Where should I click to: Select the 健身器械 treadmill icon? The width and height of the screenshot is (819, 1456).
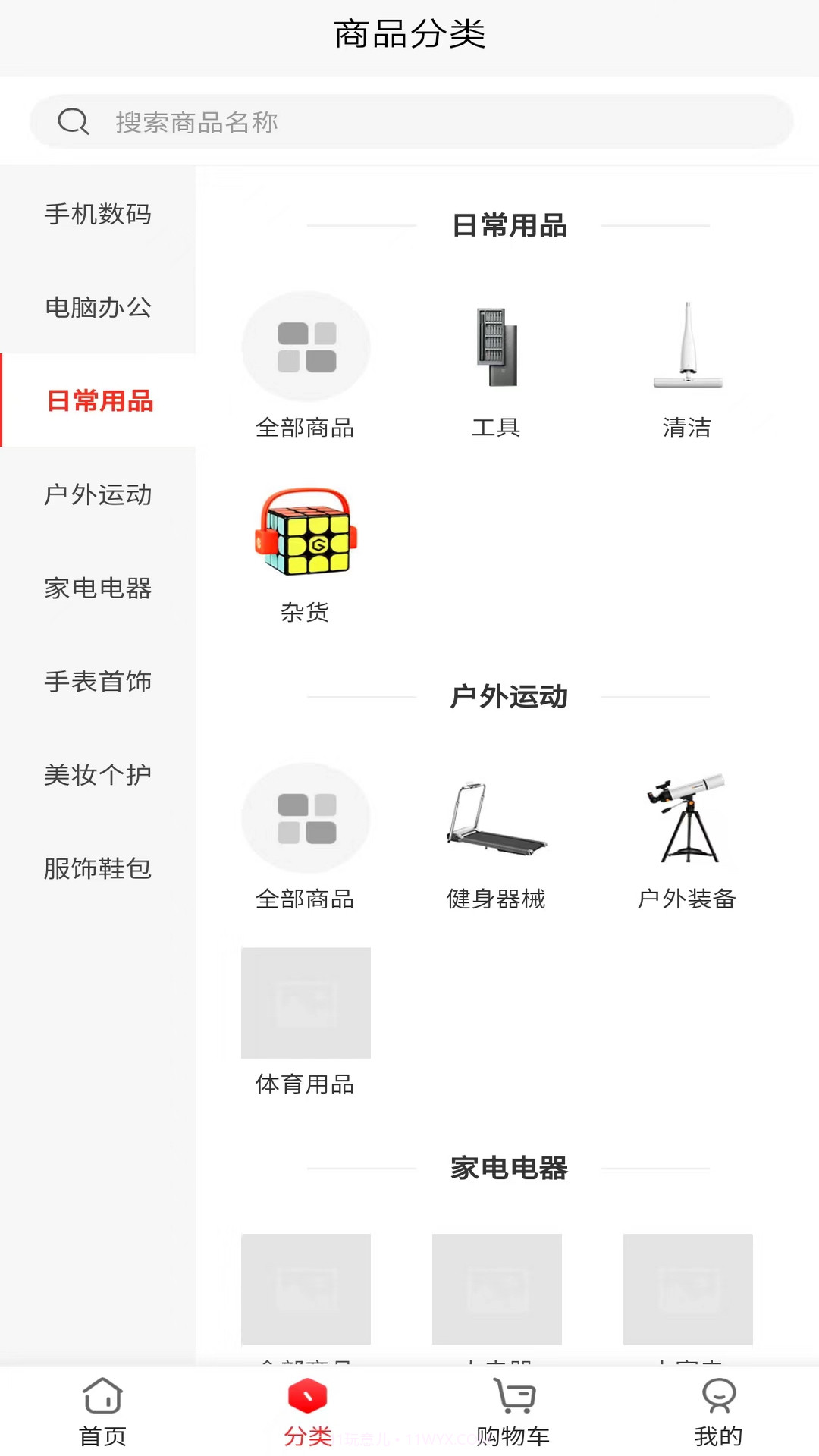[x=497, y=819]
